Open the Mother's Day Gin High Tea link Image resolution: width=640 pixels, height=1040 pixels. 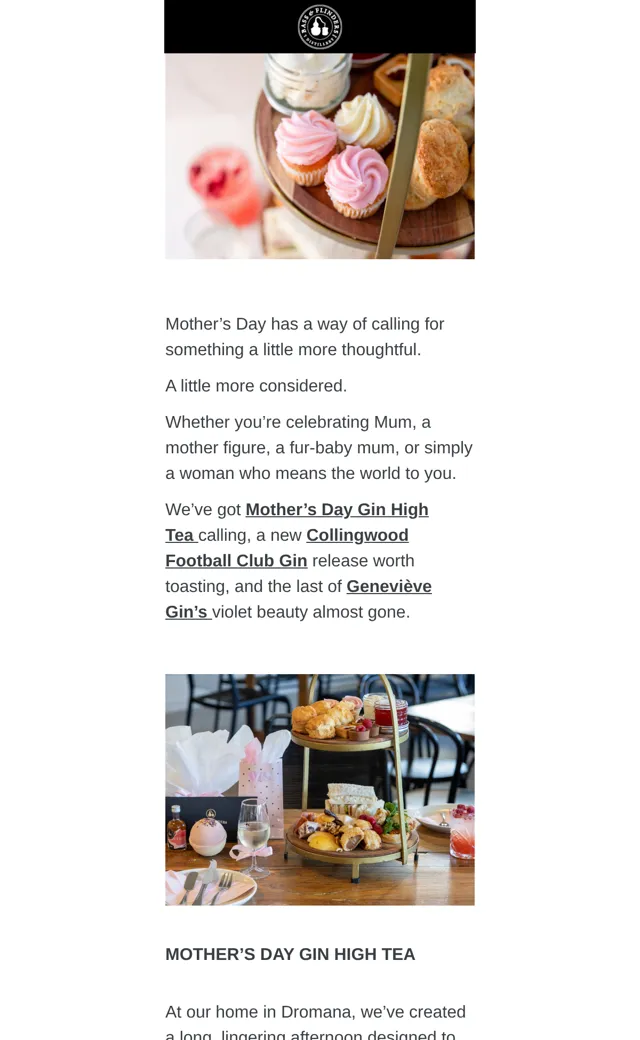pyautogui.click(x=337, y=509)
